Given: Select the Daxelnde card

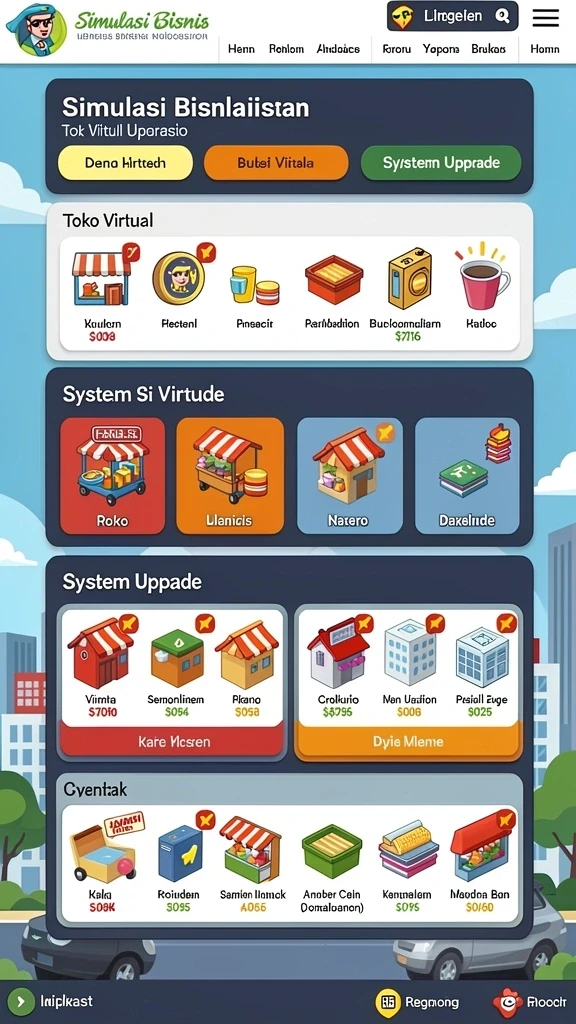Looking at the screenshot, I should click(467, 475).
